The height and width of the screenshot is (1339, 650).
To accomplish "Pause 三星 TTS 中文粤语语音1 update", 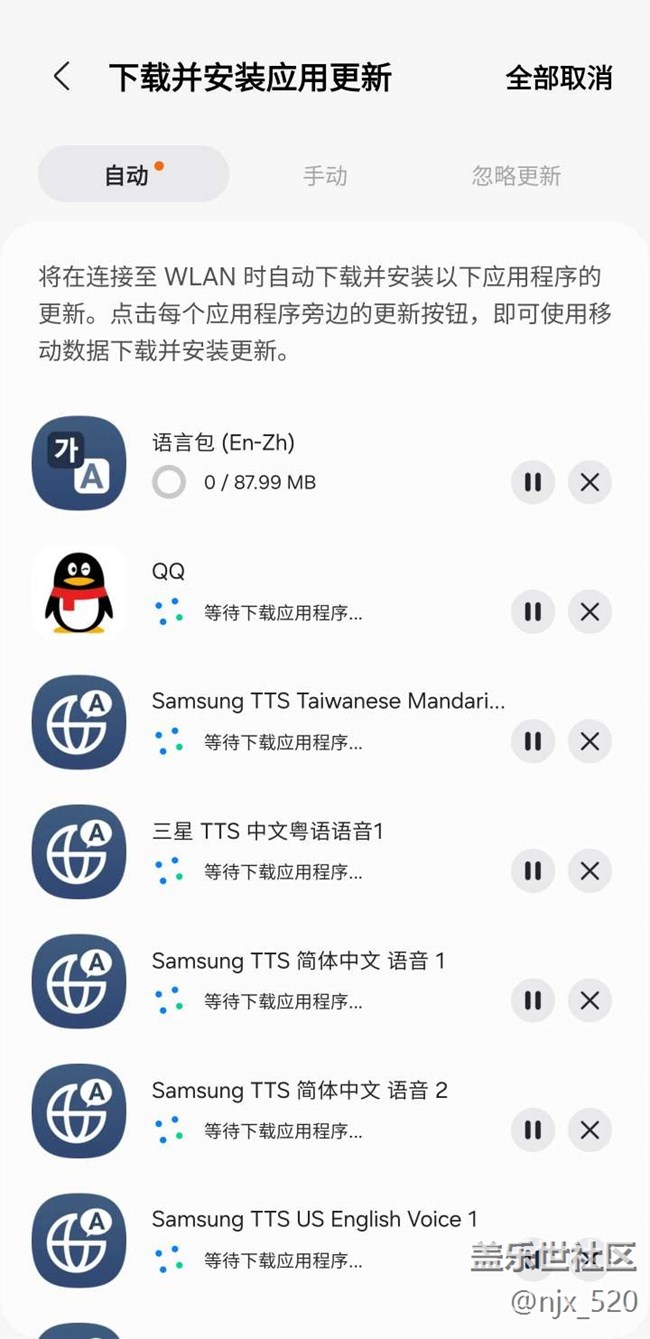I will 533,871.
